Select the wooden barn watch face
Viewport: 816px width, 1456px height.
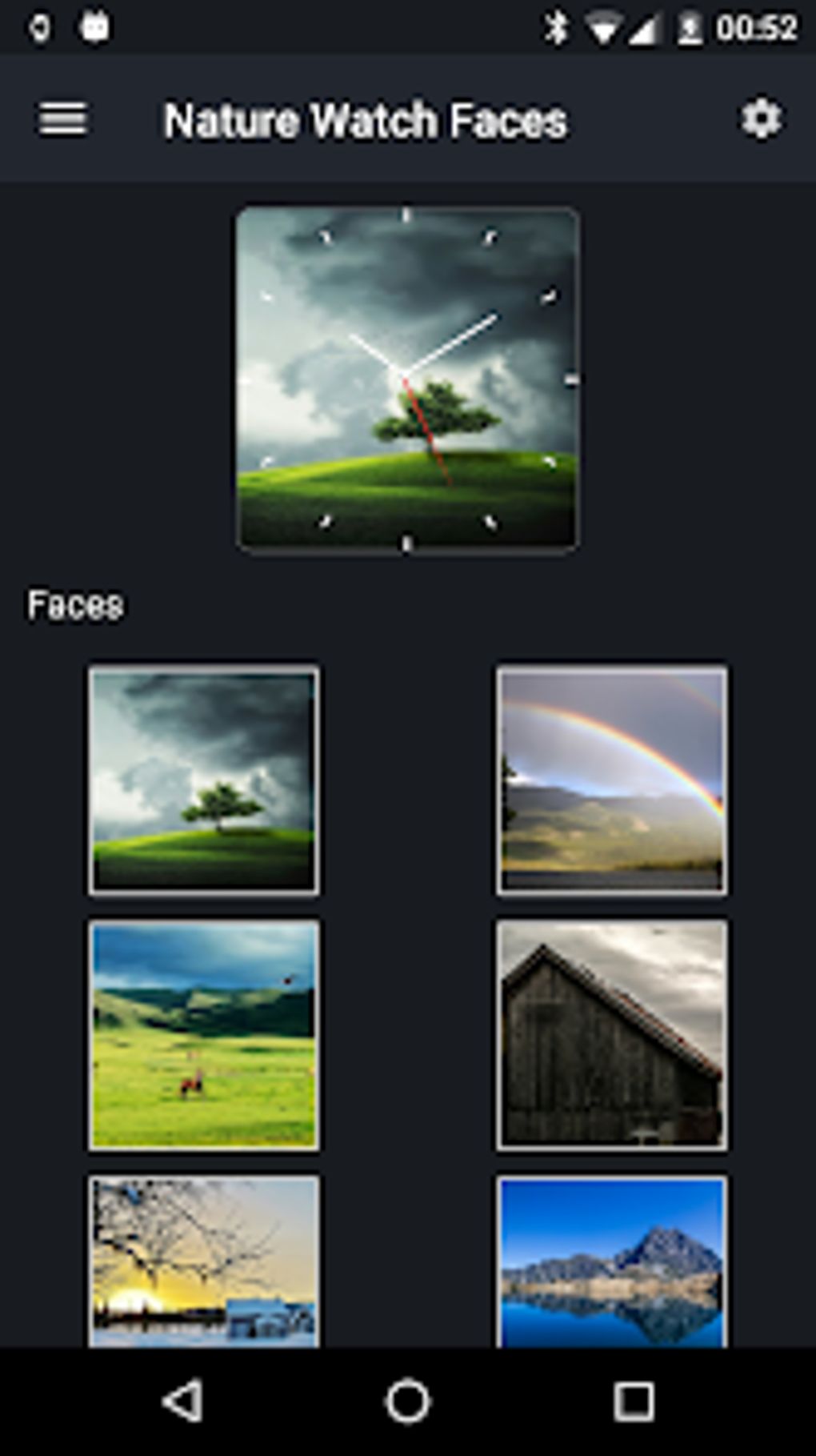(x=612, y=1034)
